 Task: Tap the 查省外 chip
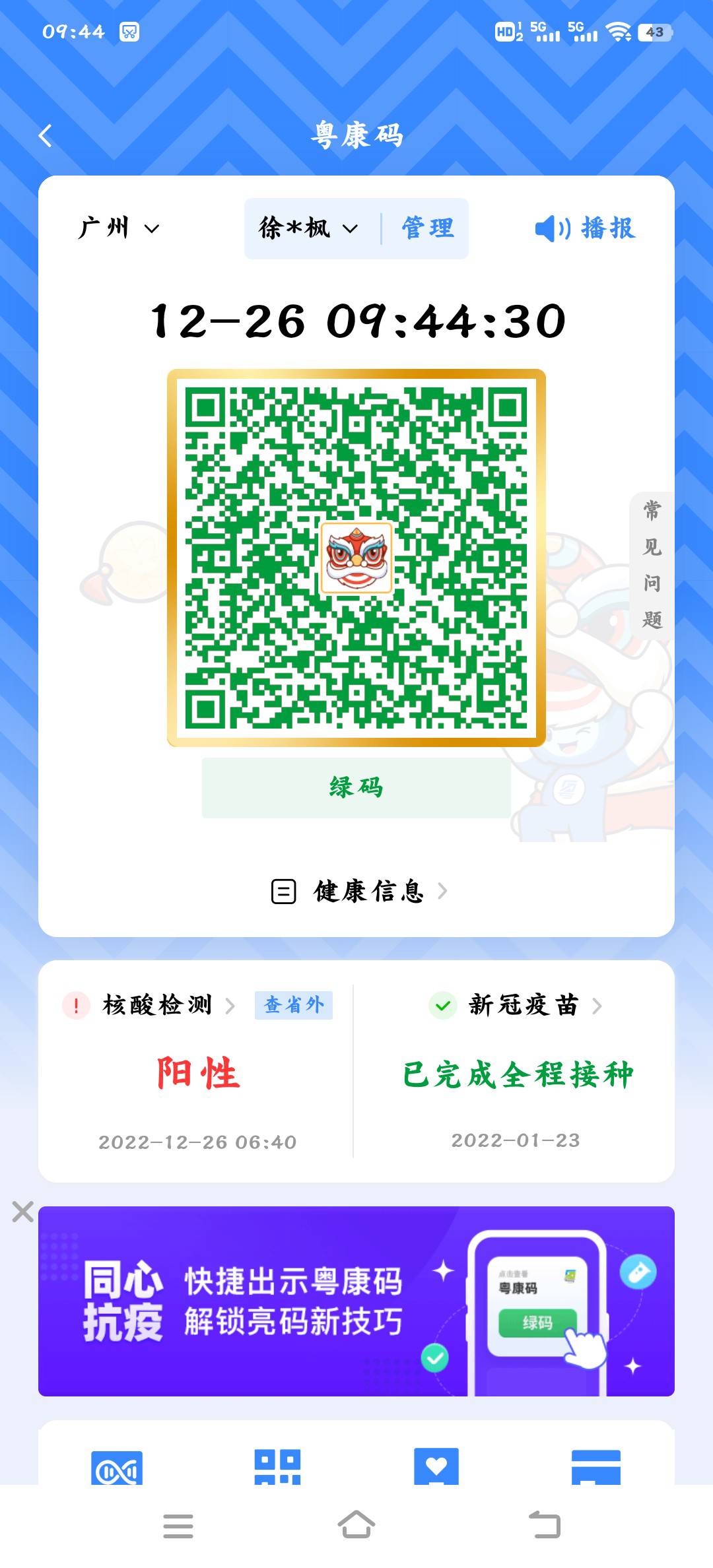294,1006
